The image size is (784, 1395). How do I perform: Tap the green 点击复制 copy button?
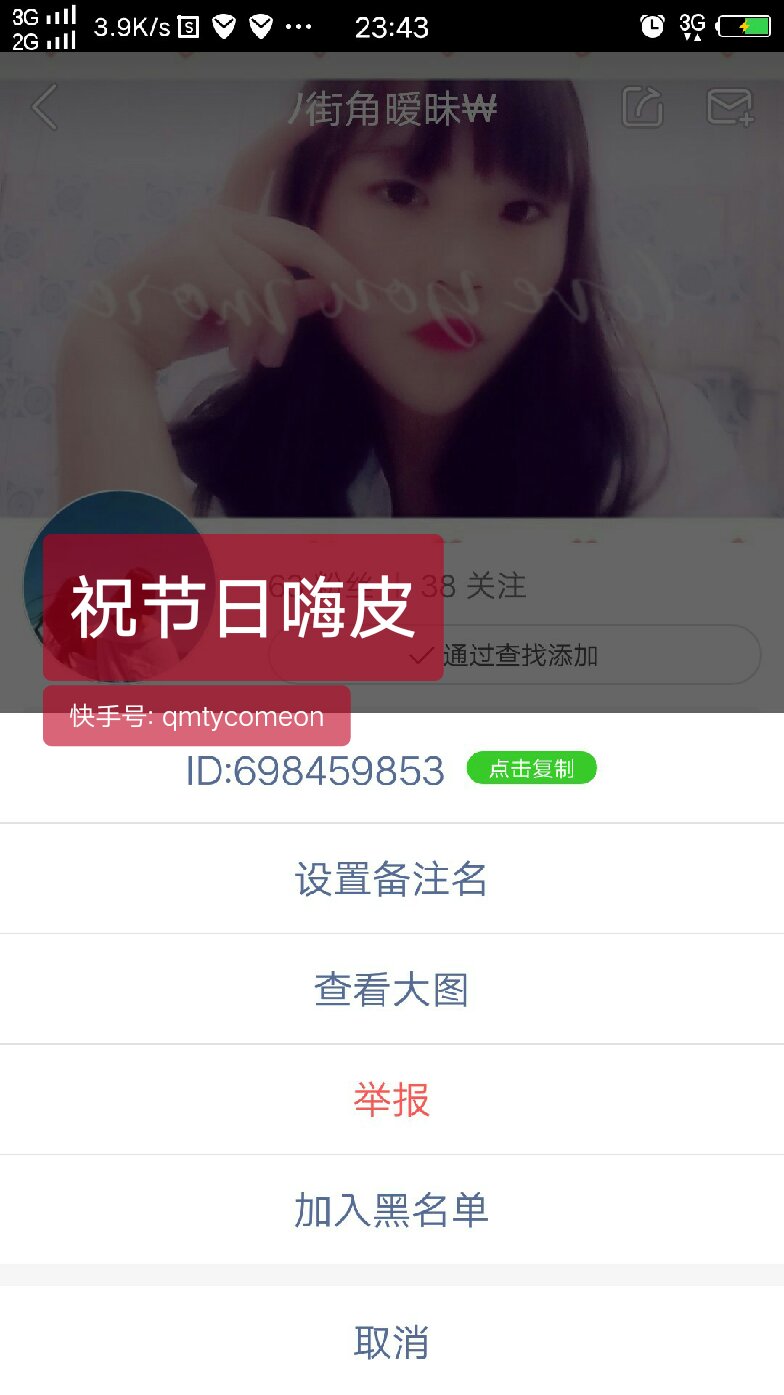pyautogui.click(x=531, y=768)
